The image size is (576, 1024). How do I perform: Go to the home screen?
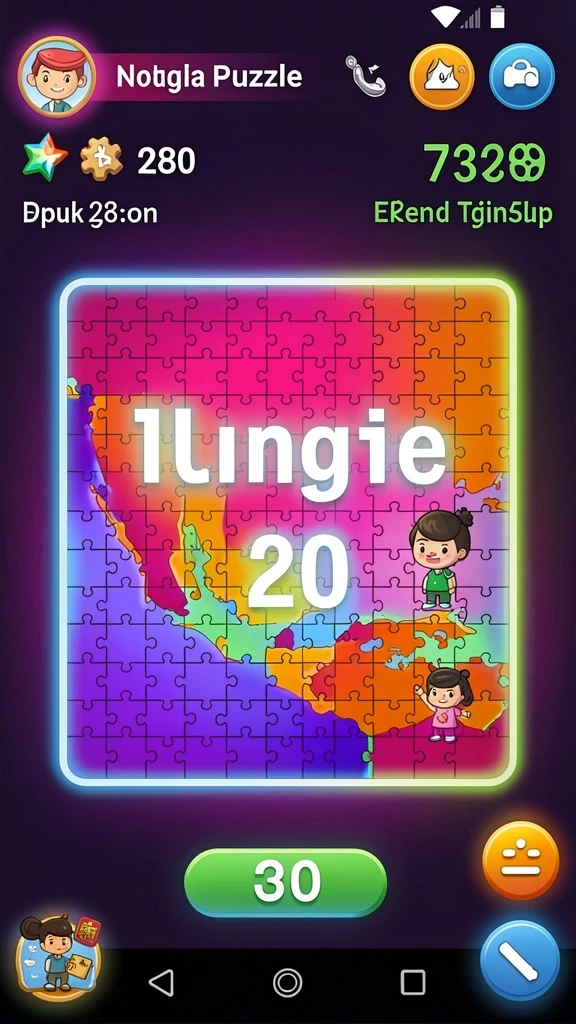287,982
